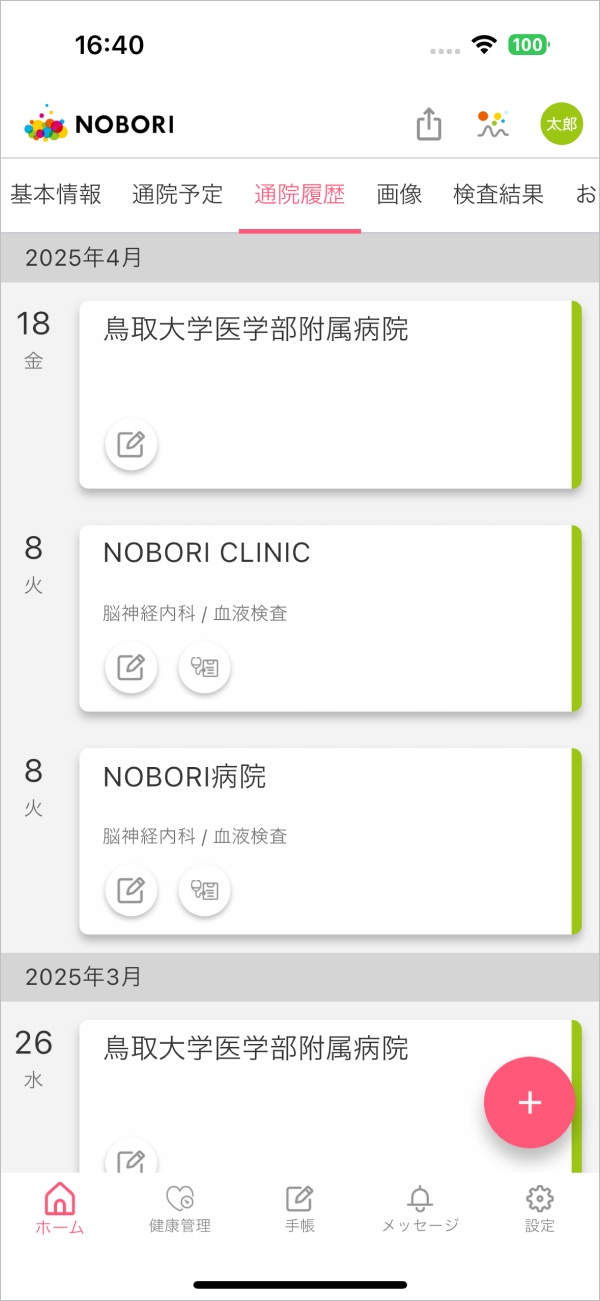Open the 設定 tab
This screenshot has width=600, height=1301.
[x=540, y=1208]
